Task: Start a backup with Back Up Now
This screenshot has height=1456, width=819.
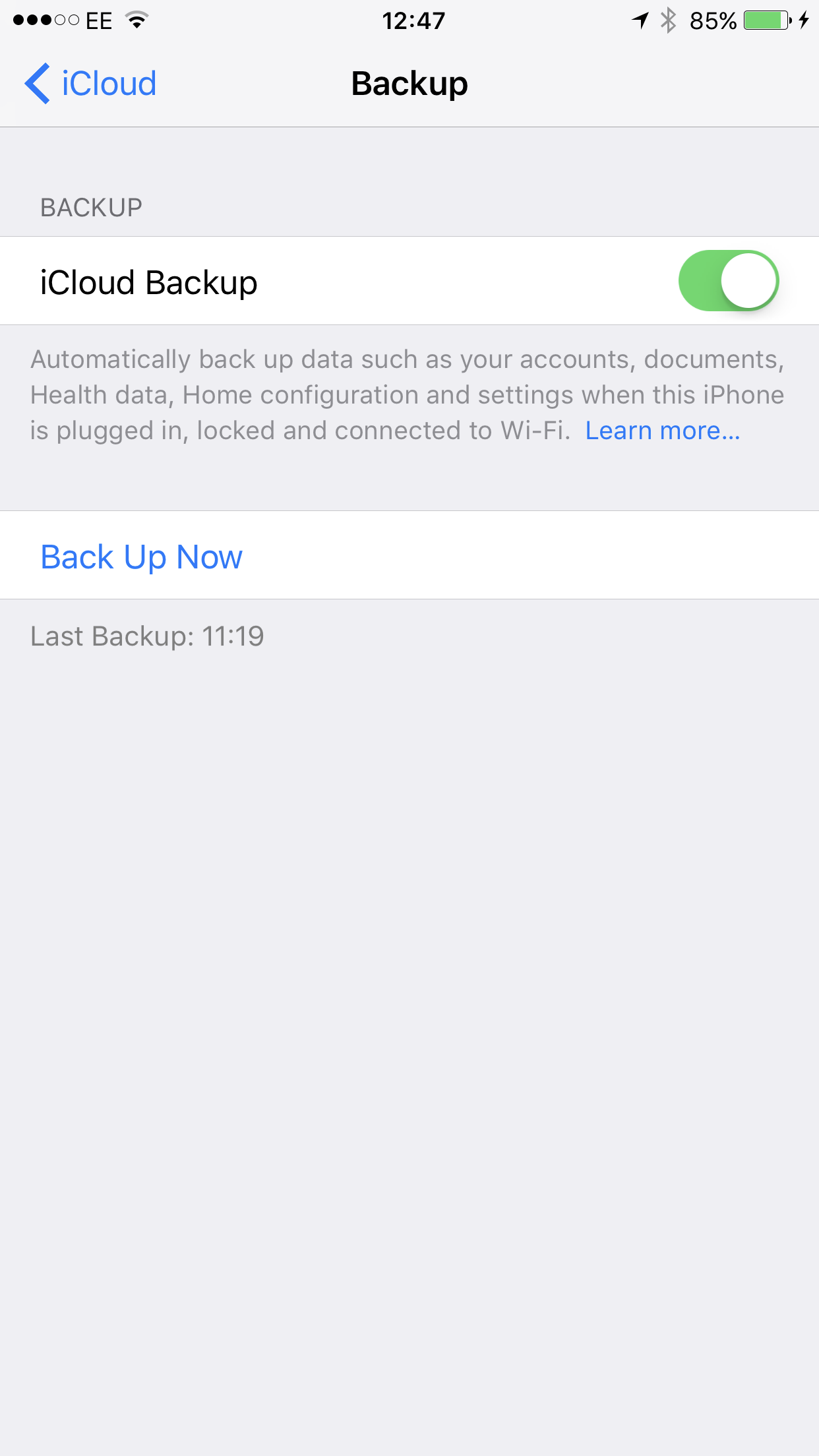Action: [x=409, y=555]
